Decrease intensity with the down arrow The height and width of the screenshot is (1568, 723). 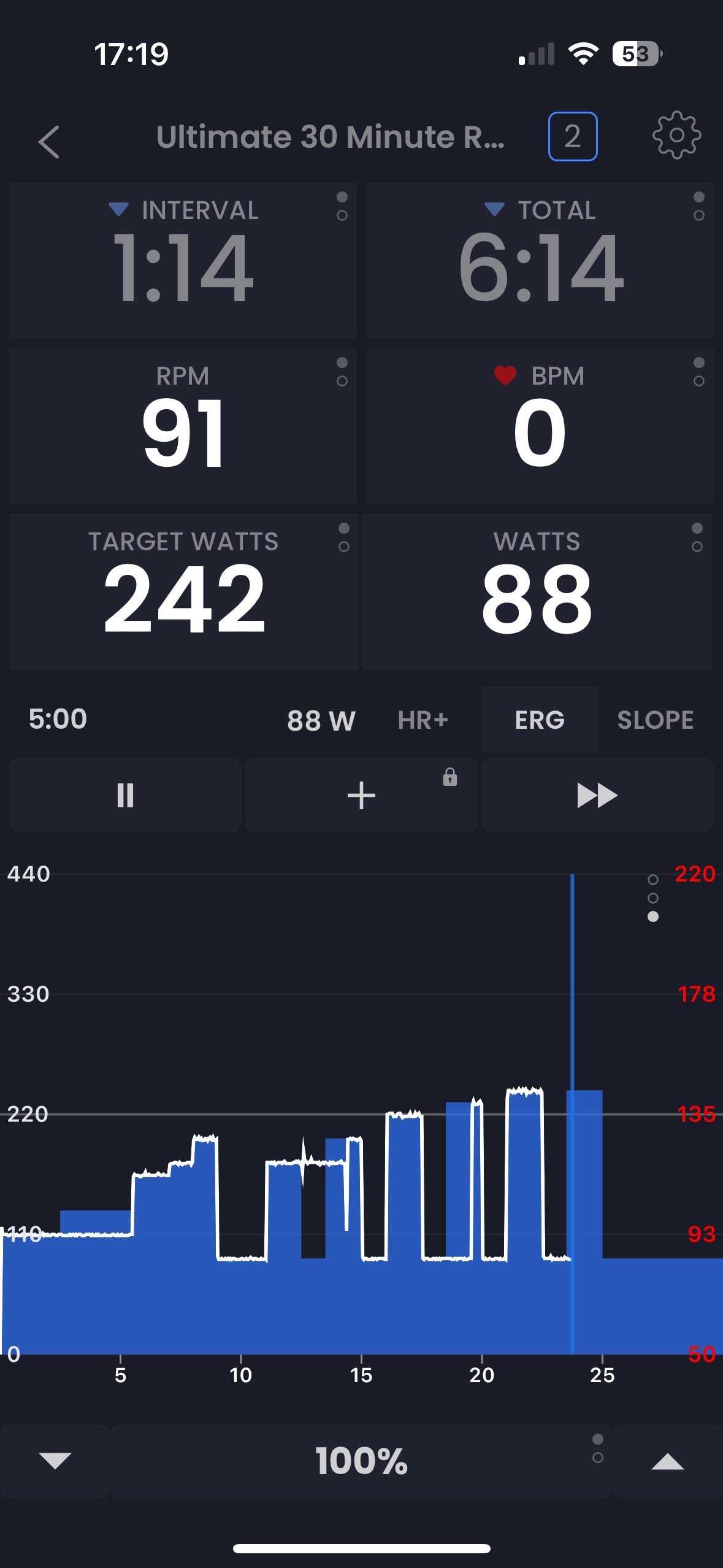(55, 1461)
